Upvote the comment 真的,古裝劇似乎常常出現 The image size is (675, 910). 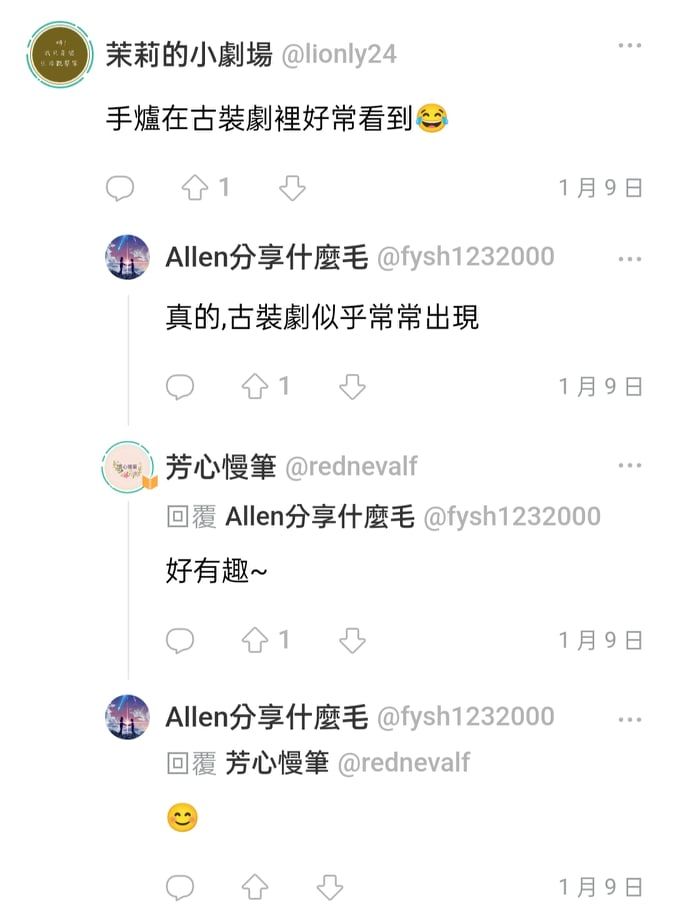pyautogui.click(x=256, y=386)
